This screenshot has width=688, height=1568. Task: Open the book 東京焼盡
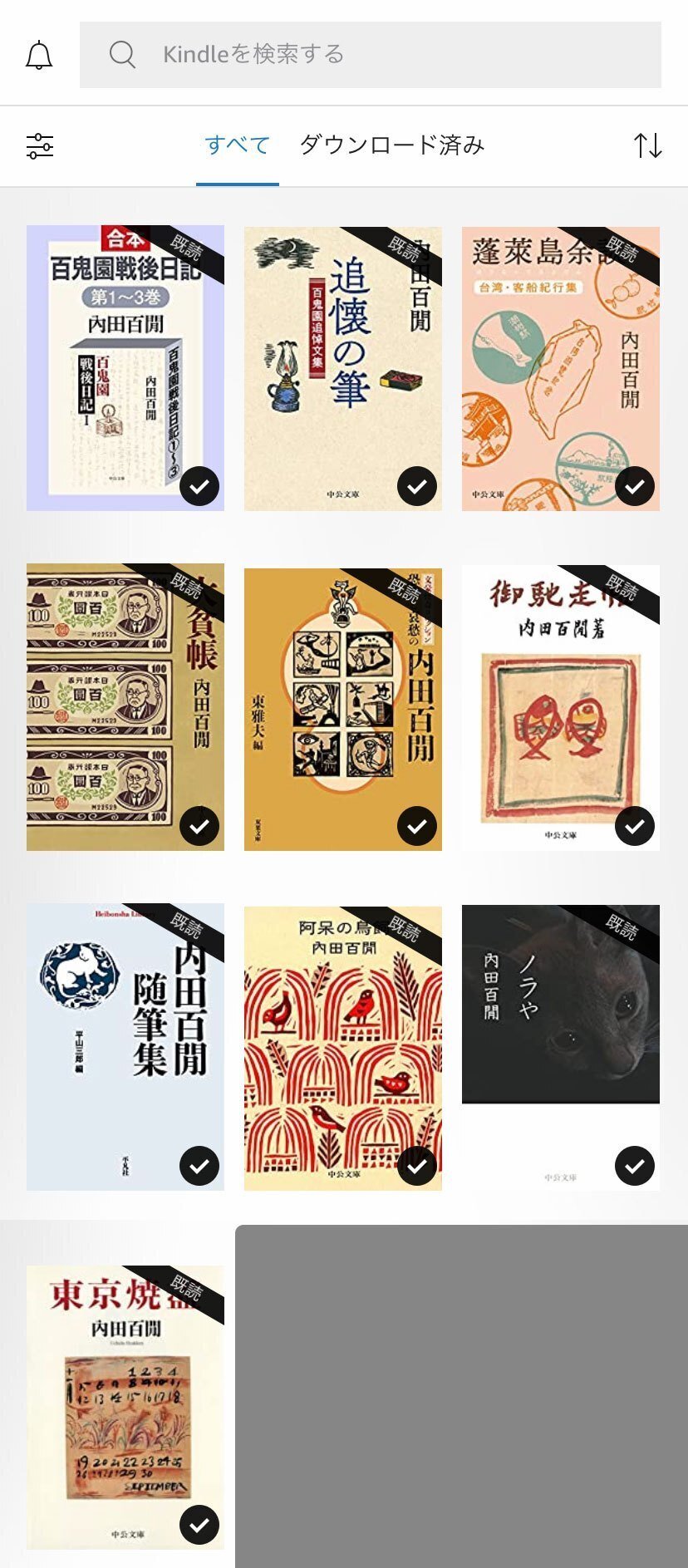point(125,1407)
